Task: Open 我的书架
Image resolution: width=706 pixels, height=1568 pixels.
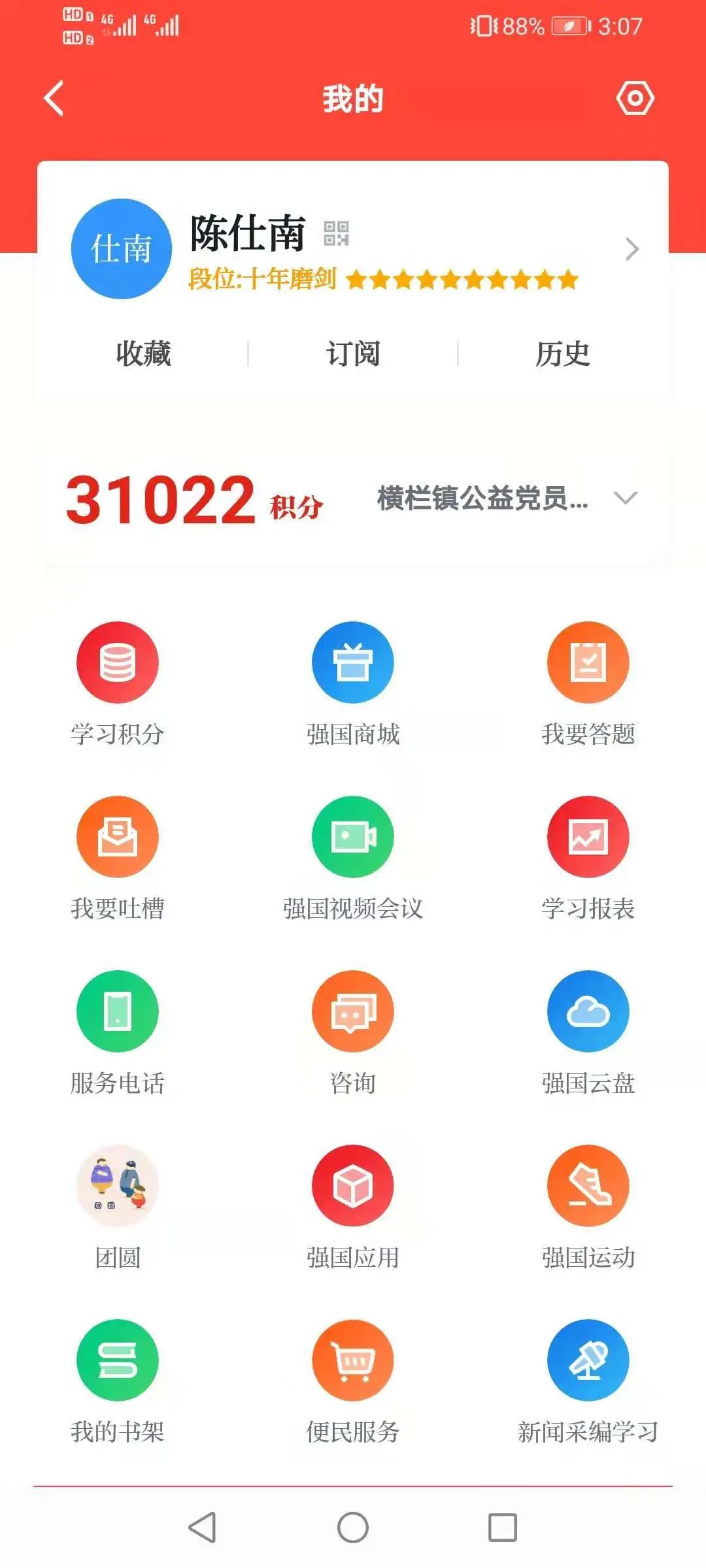Action: (x=118, y=1382)
